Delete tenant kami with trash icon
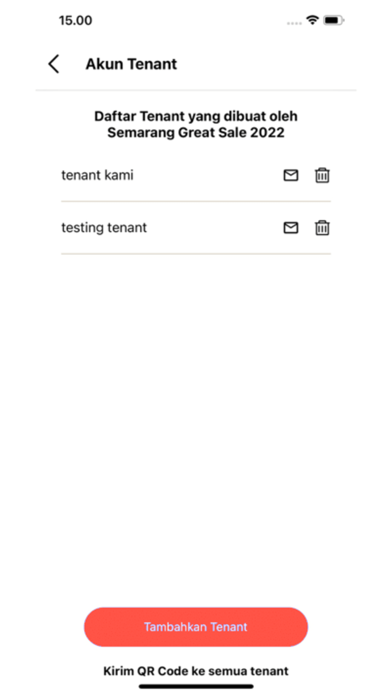The height and width of the screenshot is (696, 392). coord(322,175)
